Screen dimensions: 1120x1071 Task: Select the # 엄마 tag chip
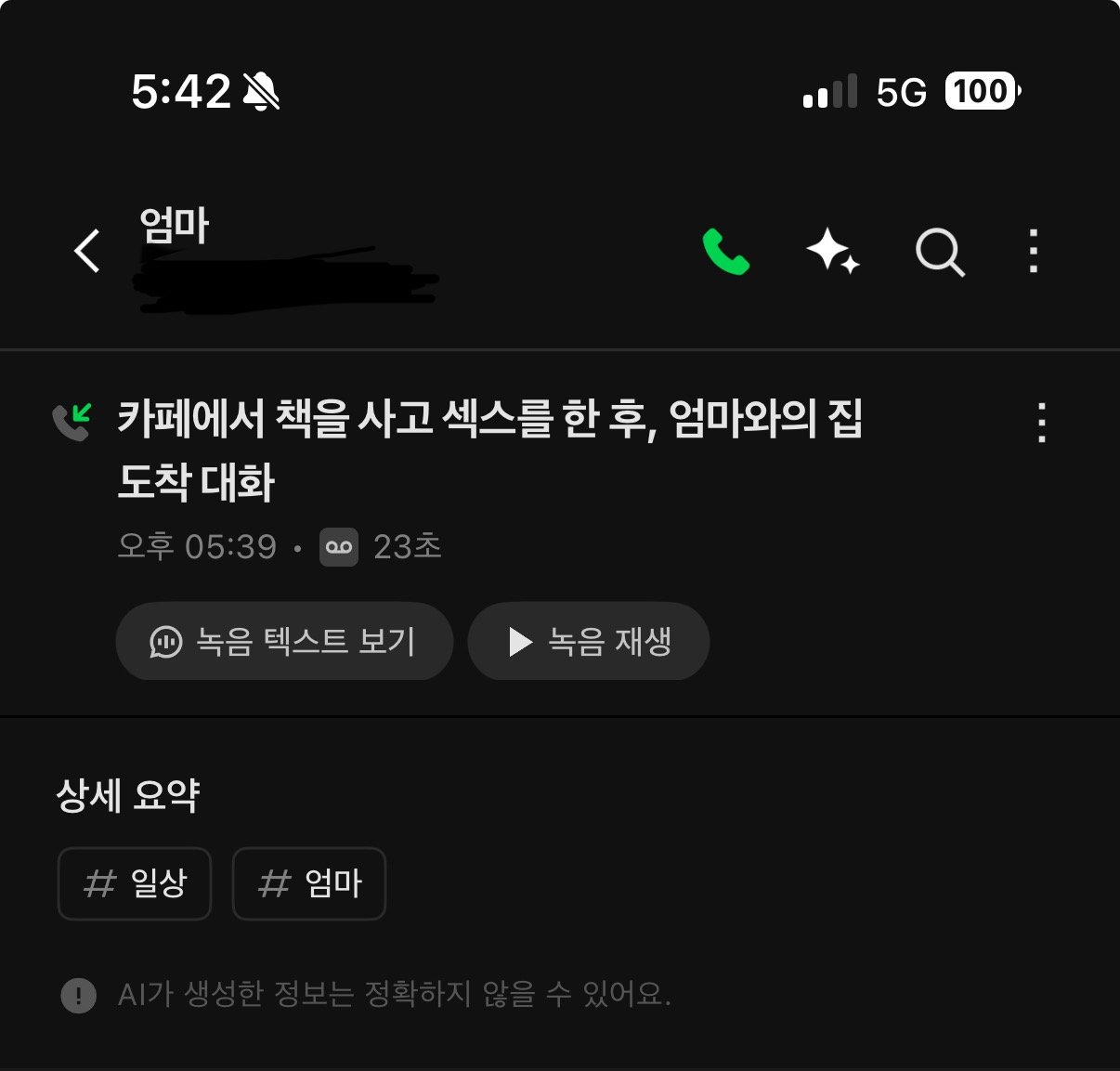click(309, 883)
